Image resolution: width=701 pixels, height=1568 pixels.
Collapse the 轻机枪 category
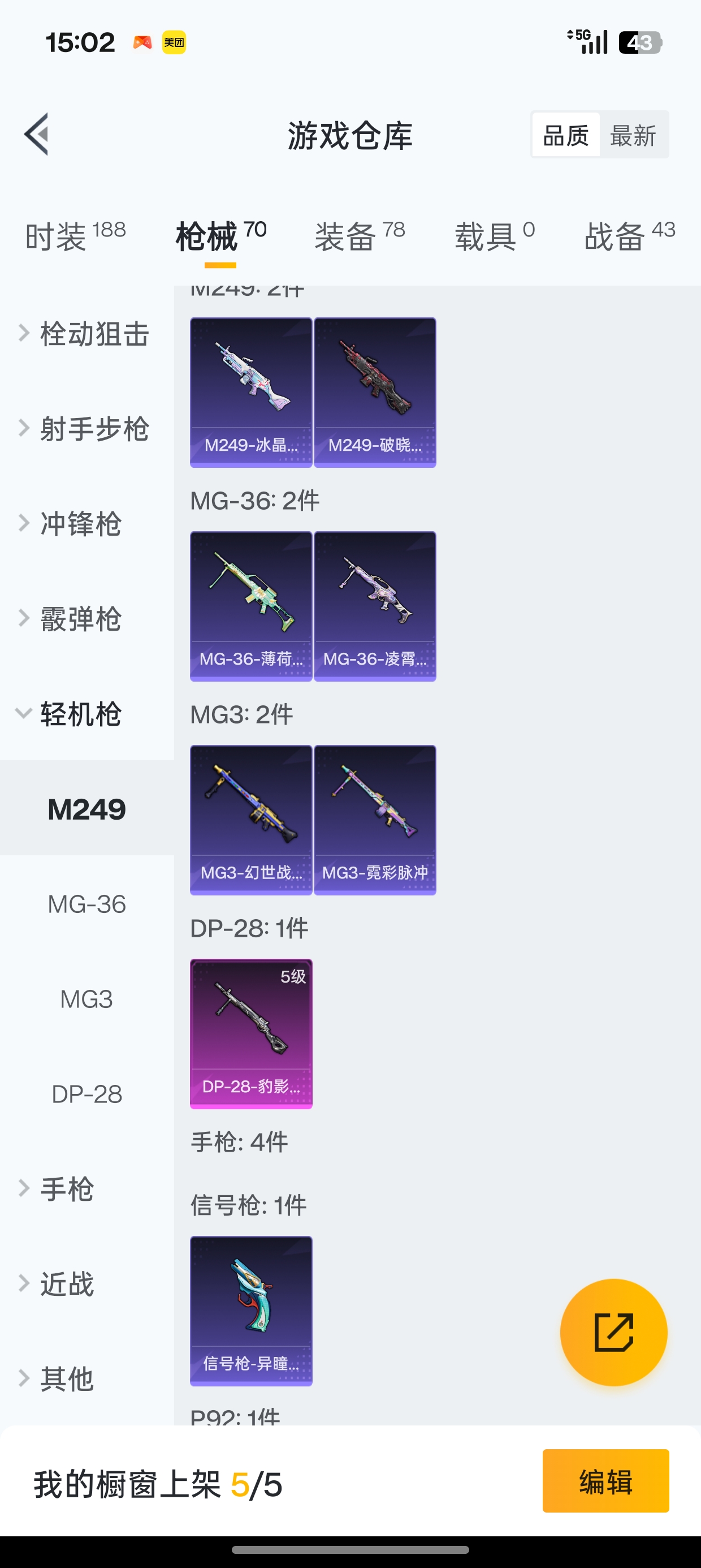tap(79, 713)
